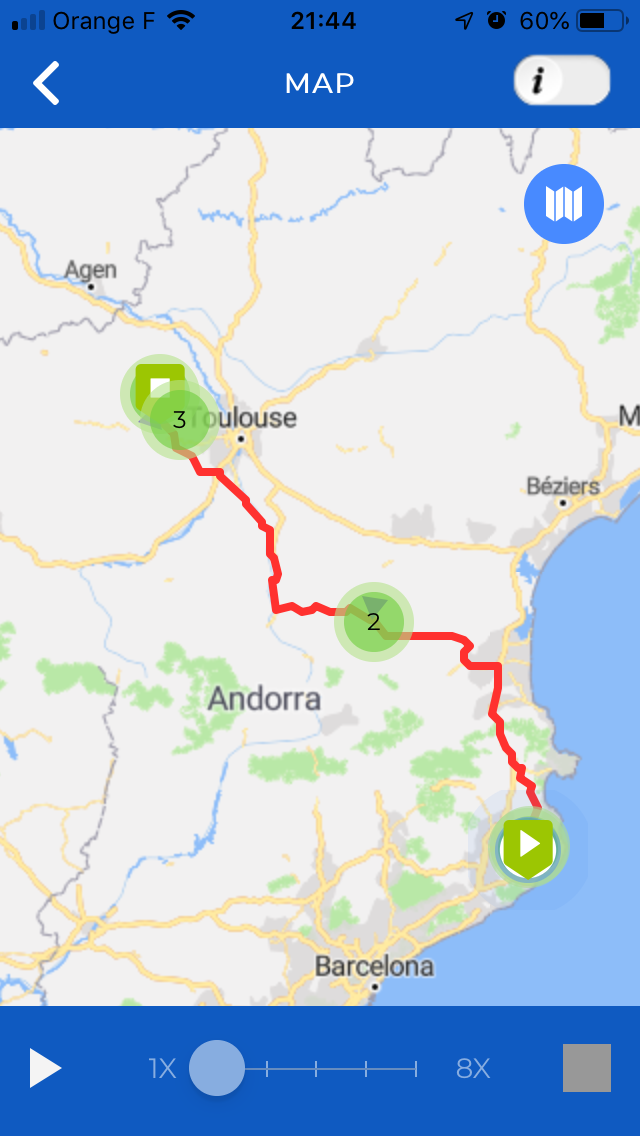The height and width of the screenshot is (1136, 640).
Task: Change the map type with the blue map button
Action: [564, 203]
